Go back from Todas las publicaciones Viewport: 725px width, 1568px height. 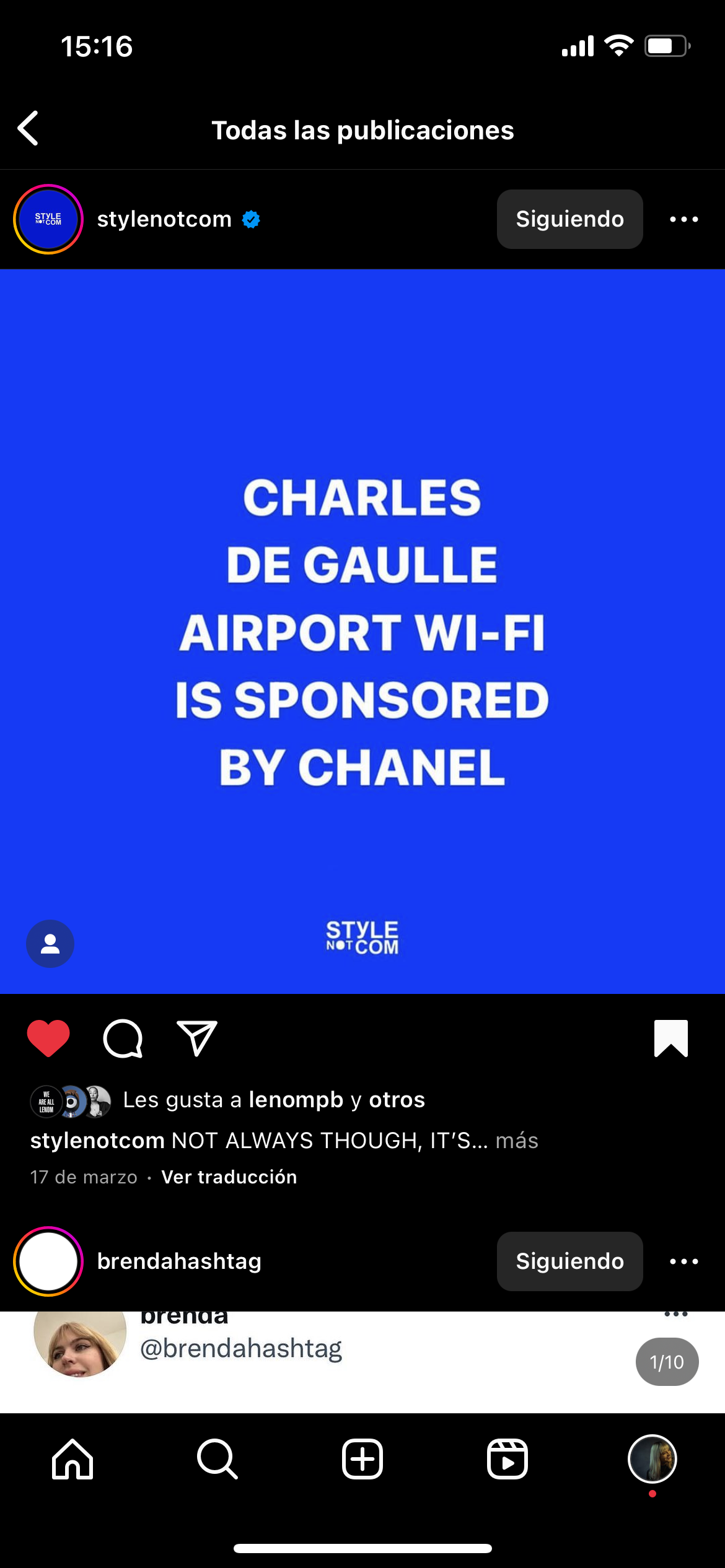(29, 129)
